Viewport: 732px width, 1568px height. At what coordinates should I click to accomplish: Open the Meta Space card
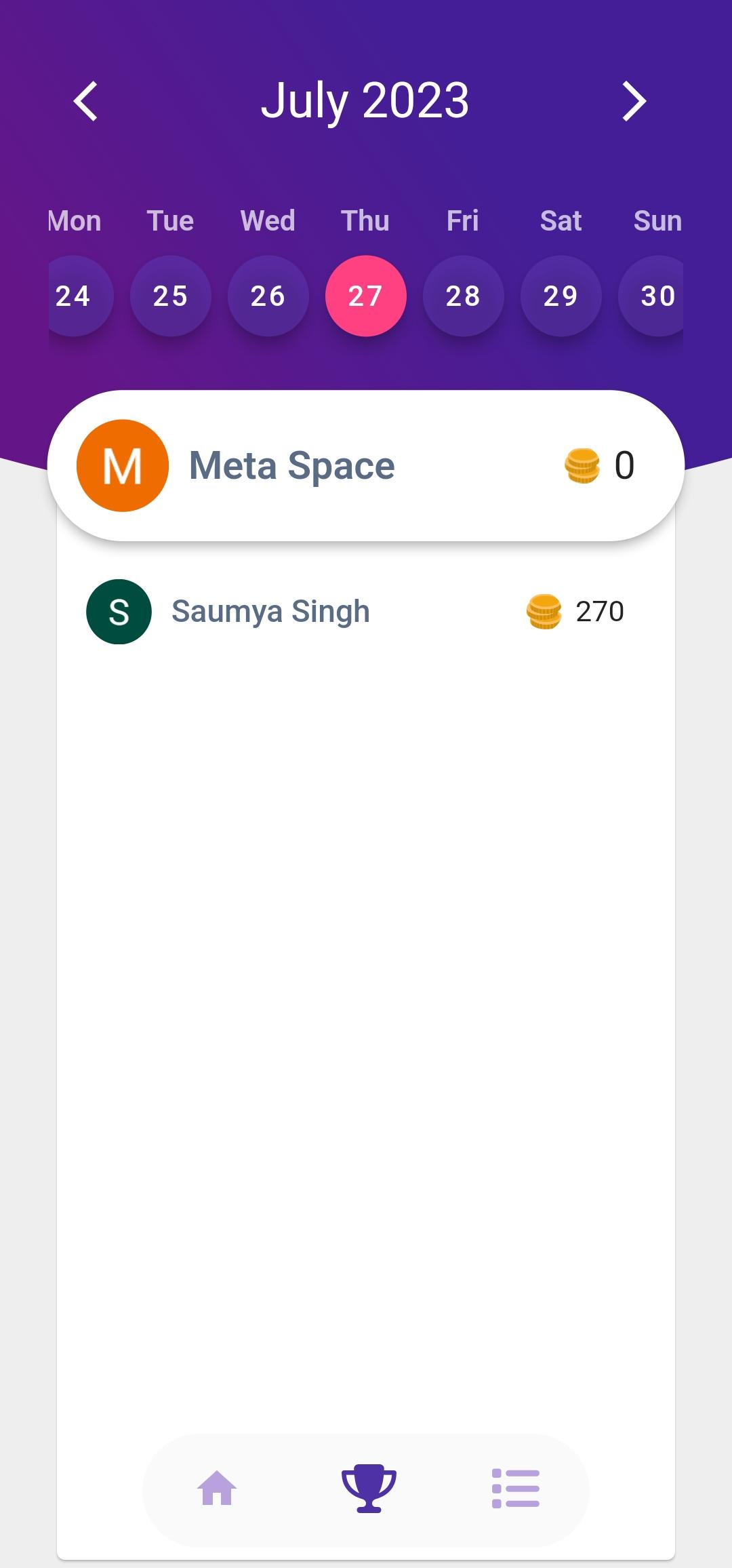click(x=366, y=465)
